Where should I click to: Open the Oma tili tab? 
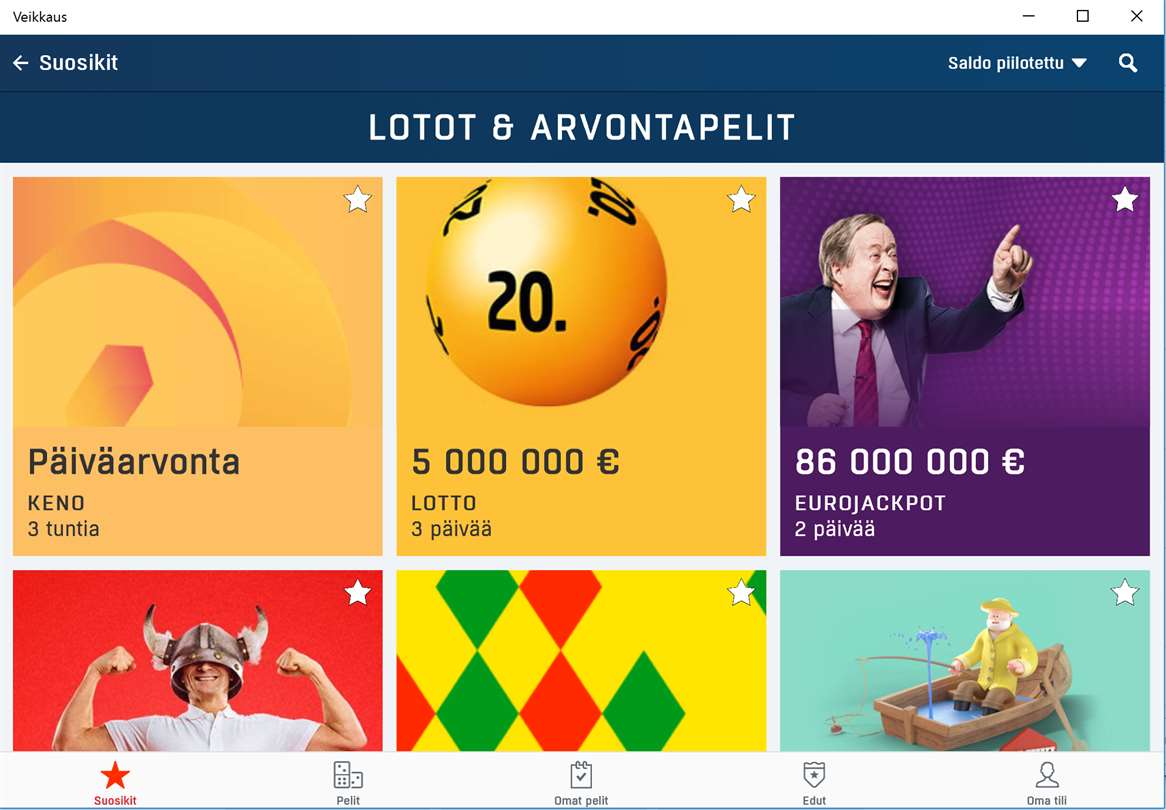(1046, 782)
